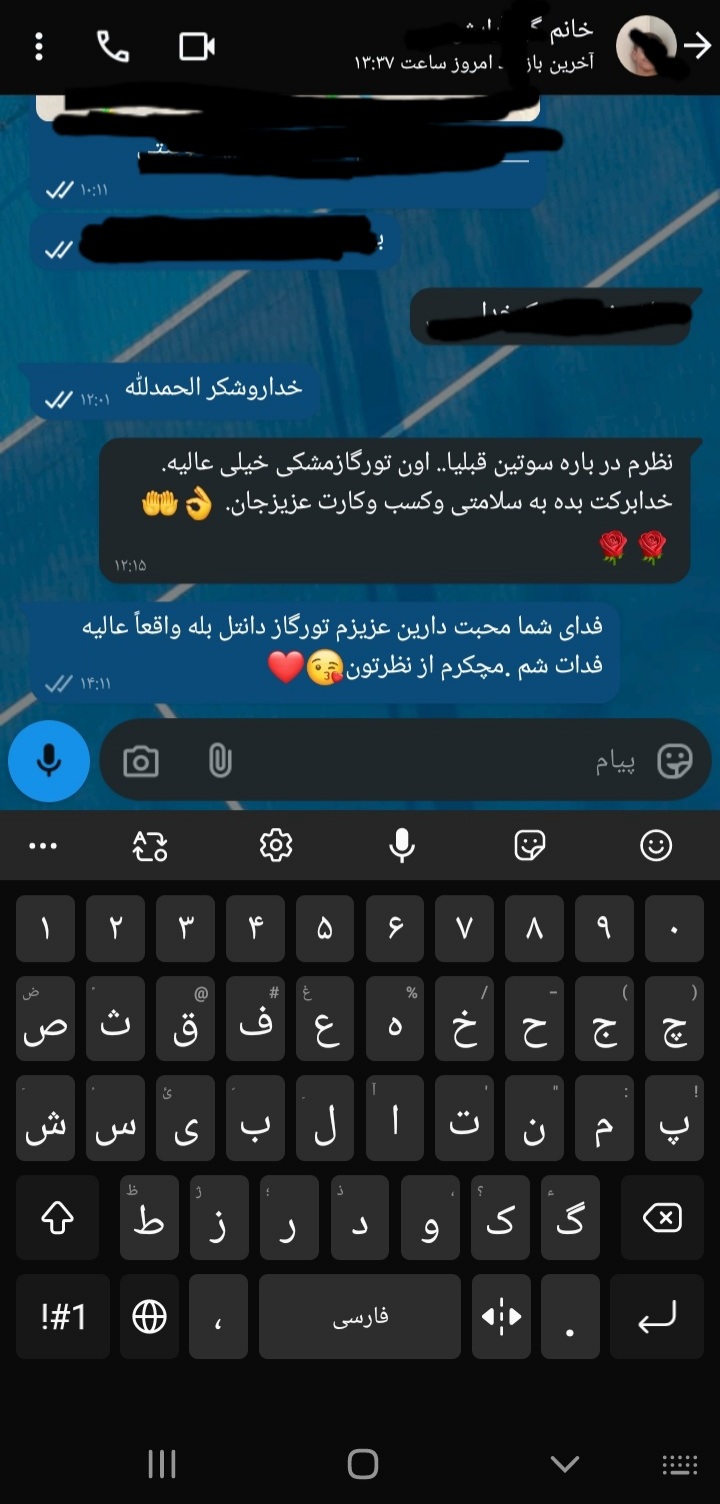Open the three-dot overflow menu
The width and height of the screenshot is (720, 1504).
tap(39, 46)
